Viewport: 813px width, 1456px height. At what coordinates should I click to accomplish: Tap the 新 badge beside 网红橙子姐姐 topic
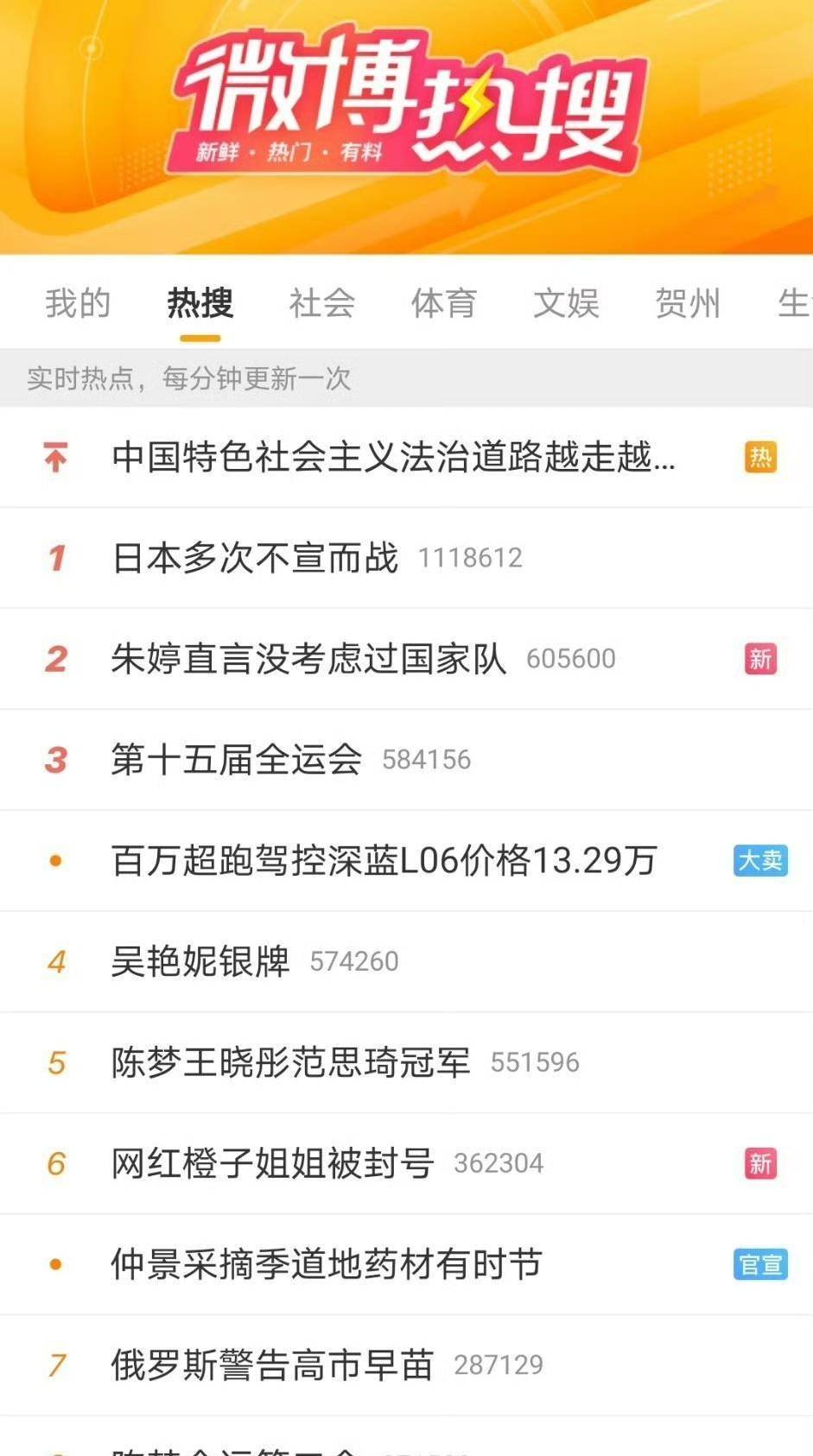tap(763, 1163)
